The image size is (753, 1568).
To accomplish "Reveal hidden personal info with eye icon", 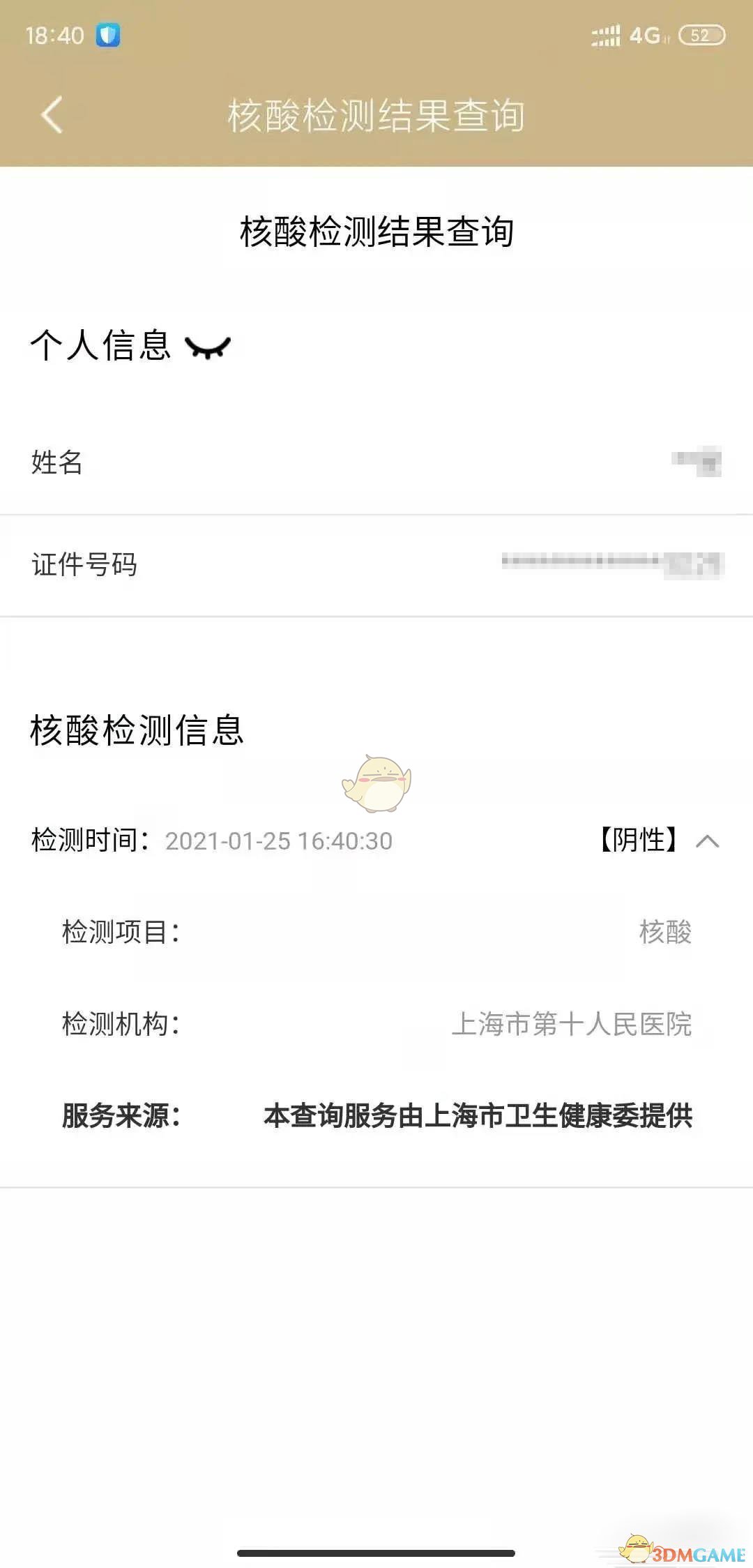I will (x=207, y=346).
